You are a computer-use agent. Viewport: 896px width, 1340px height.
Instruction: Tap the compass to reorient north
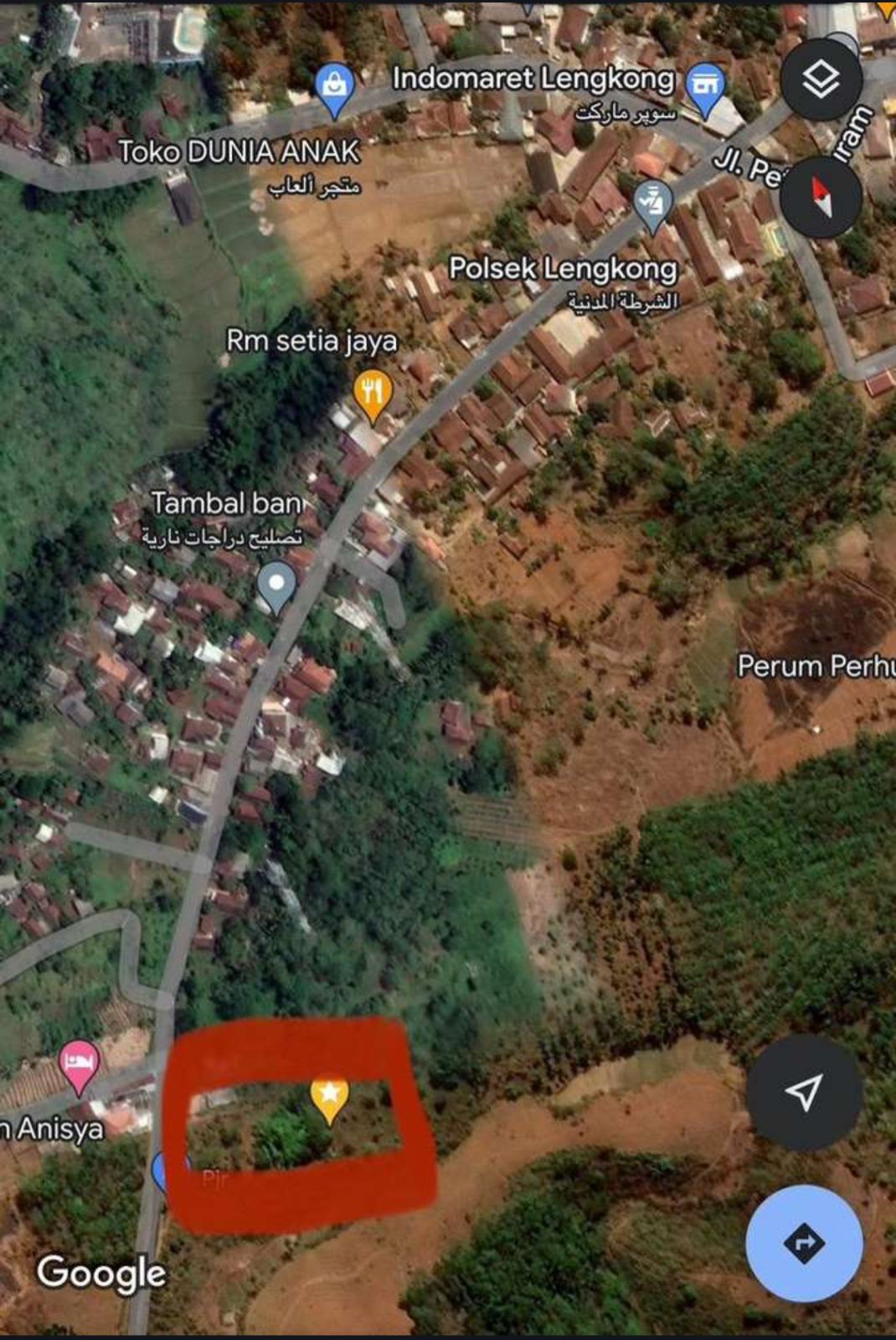[821, 198]
